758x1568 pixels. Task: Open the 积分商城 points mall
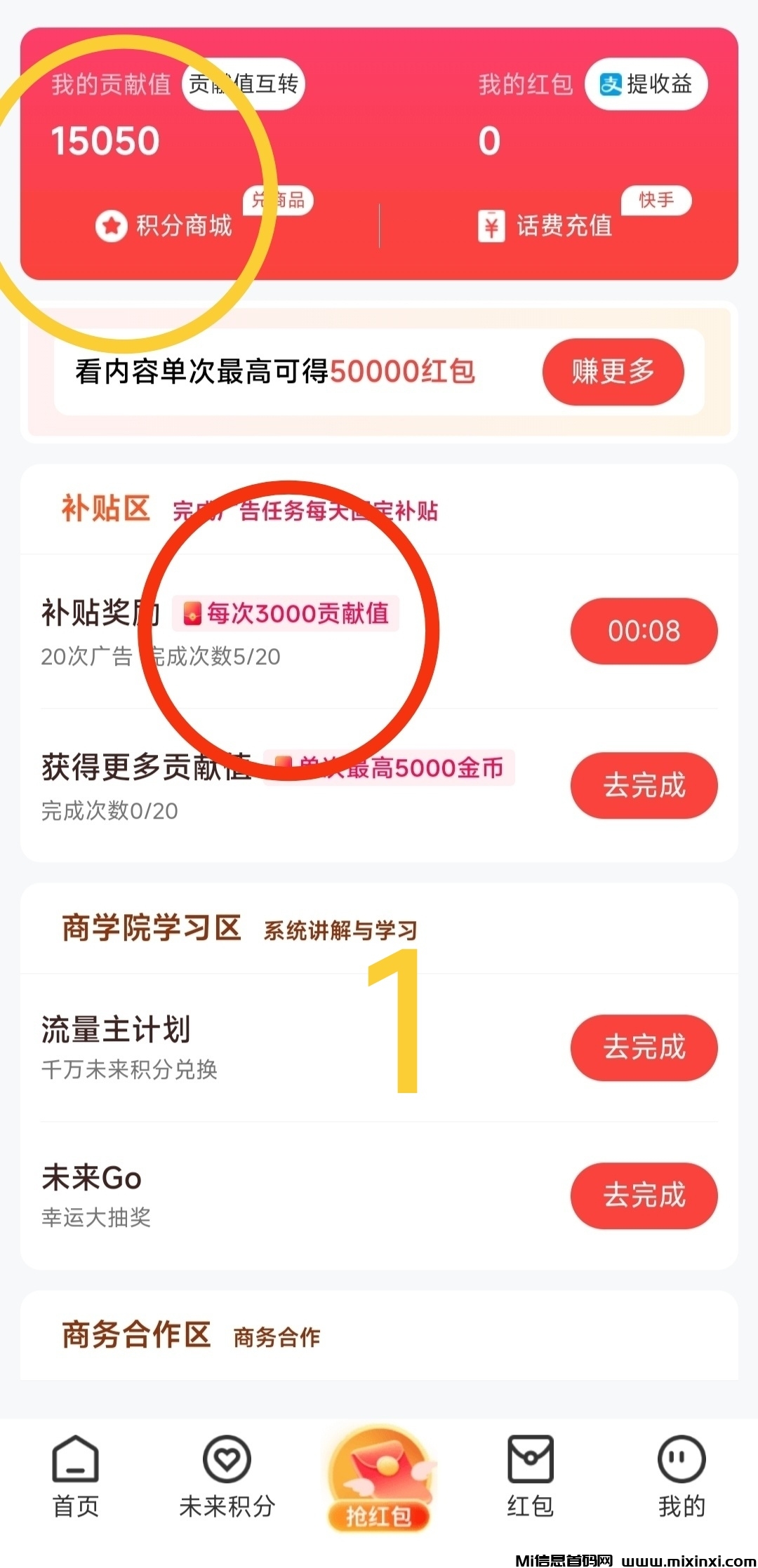point(165,226)
